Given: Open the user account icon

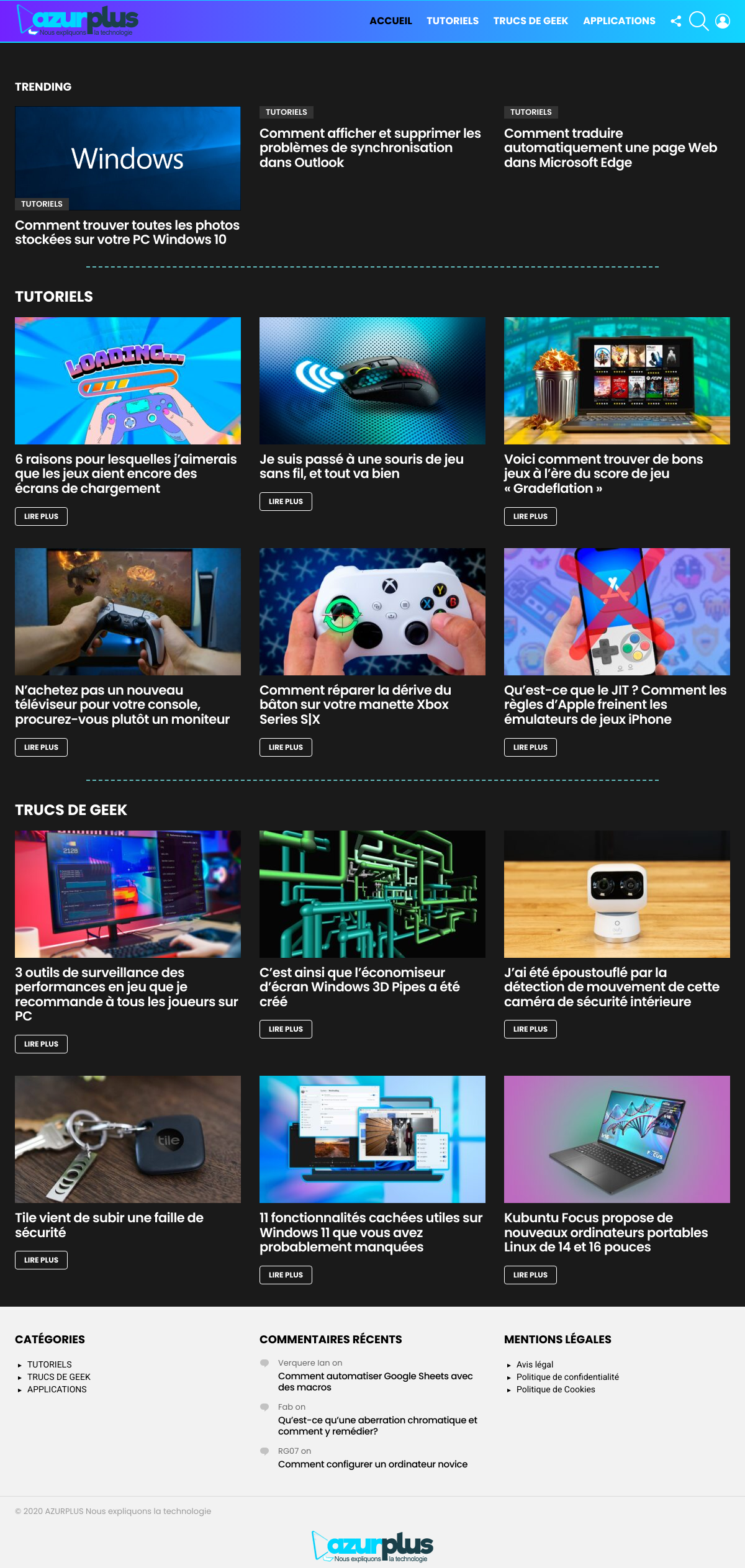Looking at the screenshot, I should click(723, 21).
